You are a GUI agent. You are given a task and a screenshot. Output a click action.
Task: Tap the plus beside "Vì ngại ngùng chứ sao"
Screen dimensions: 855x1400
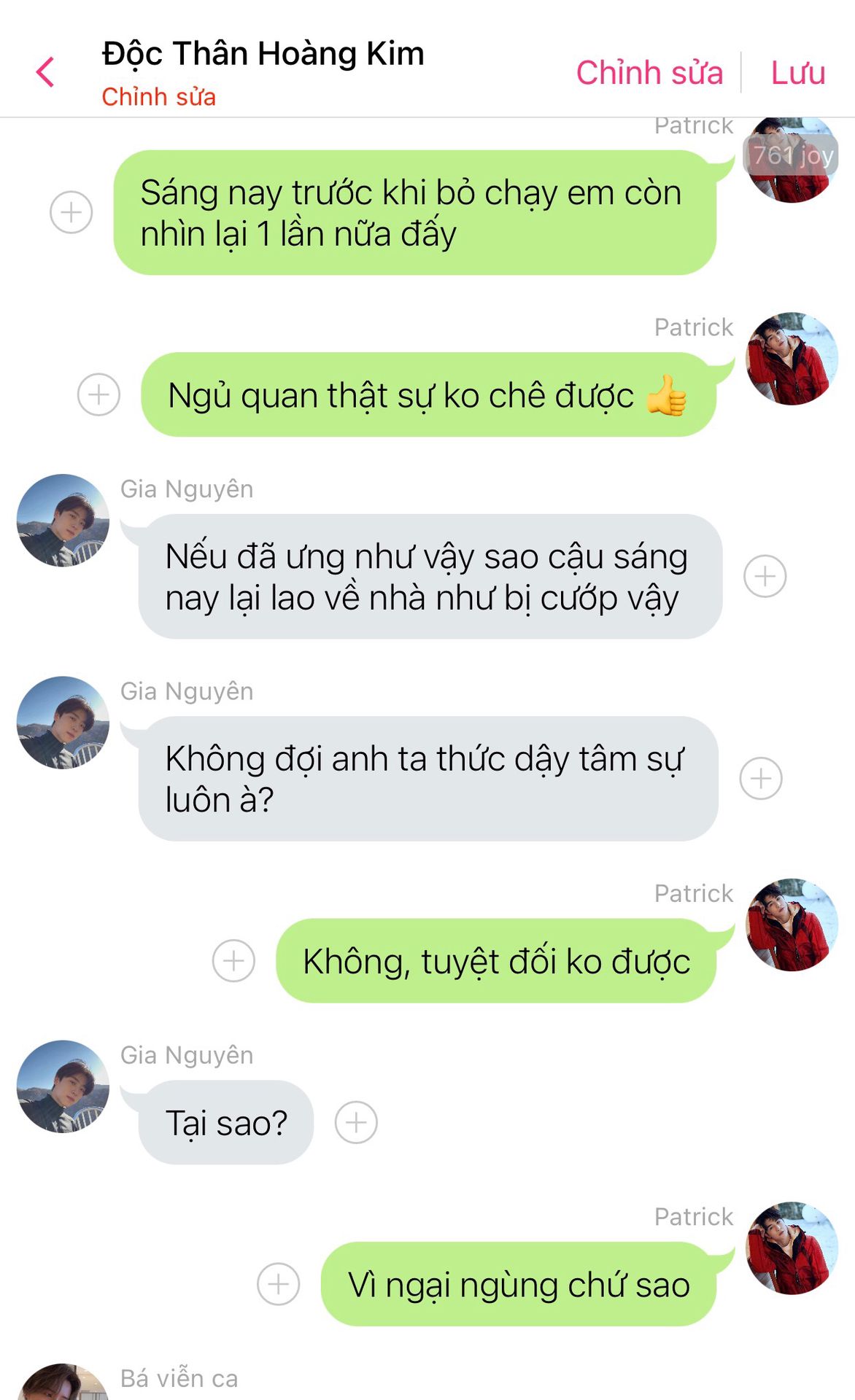point(278,1284)
